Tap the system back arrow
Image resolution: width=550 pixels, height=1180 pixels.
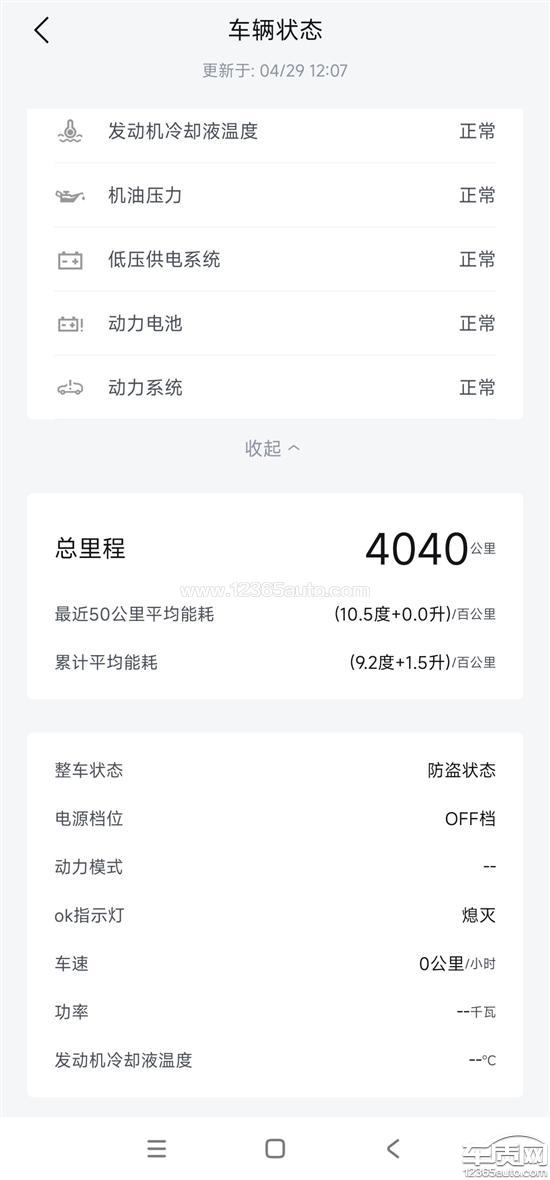pos(393,1148)
